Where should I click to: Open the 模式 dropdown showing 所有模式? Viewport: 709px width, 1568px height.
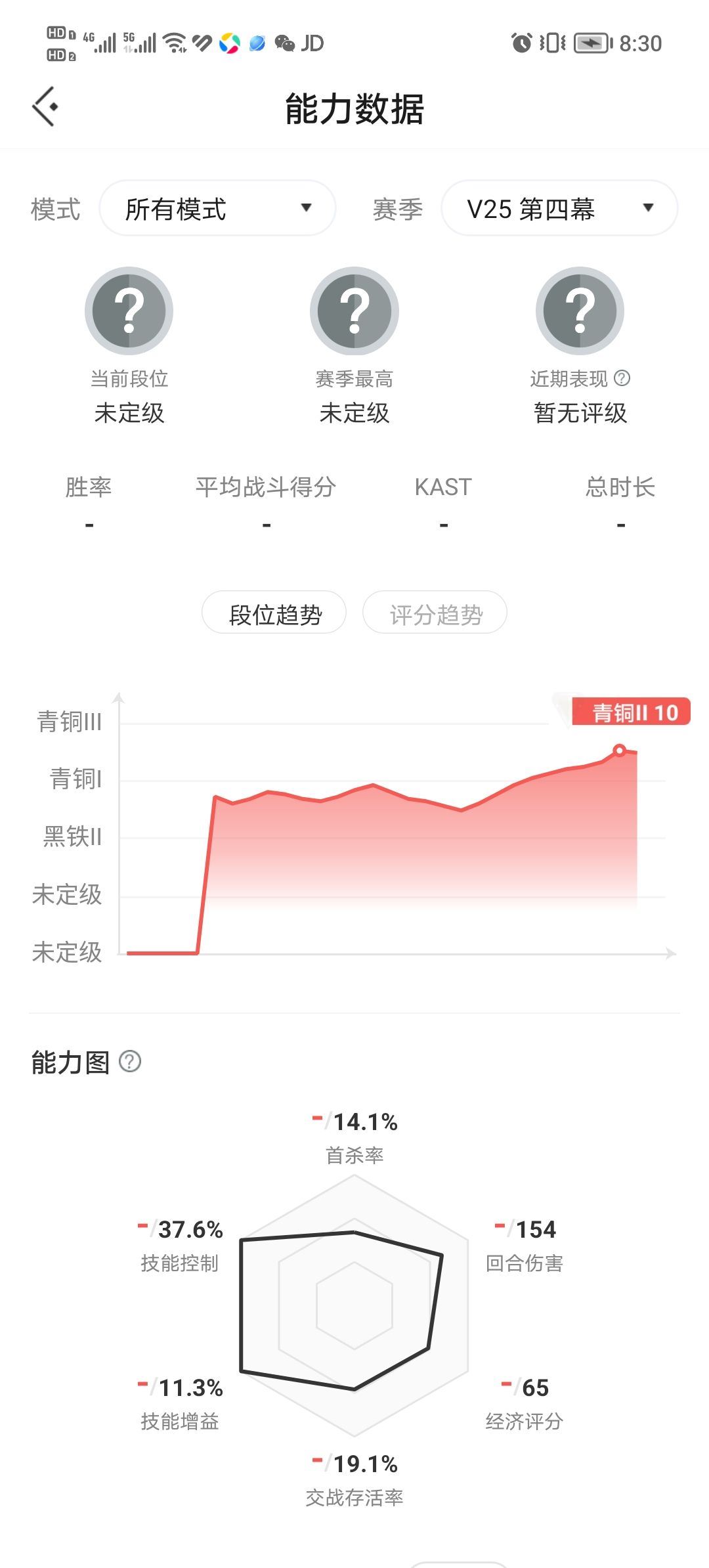[217, 208]
